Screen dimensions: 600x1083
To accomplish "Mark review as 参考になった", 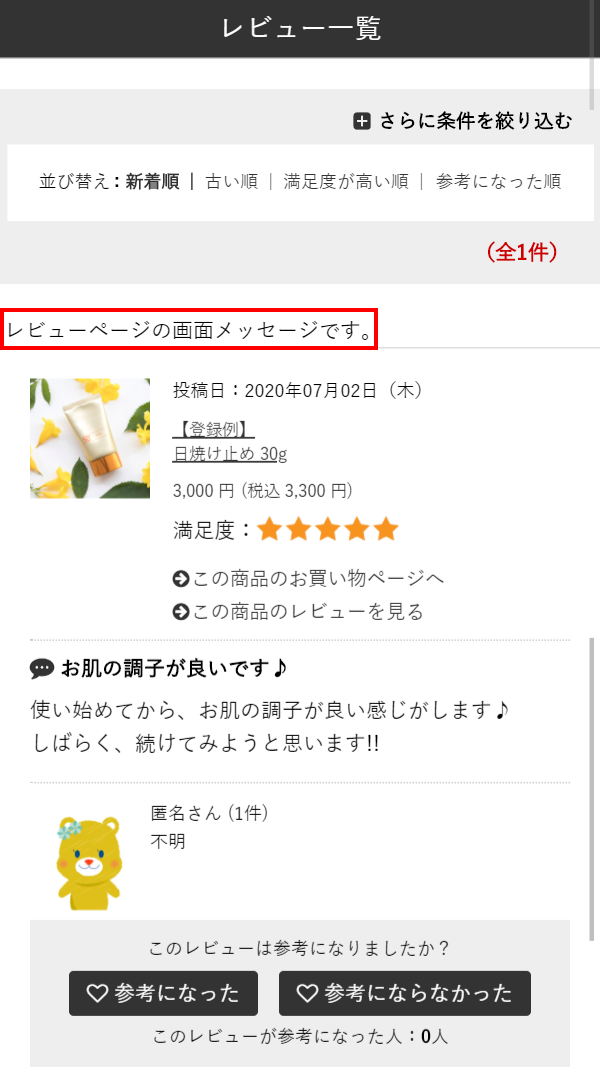I will (163, 993).
